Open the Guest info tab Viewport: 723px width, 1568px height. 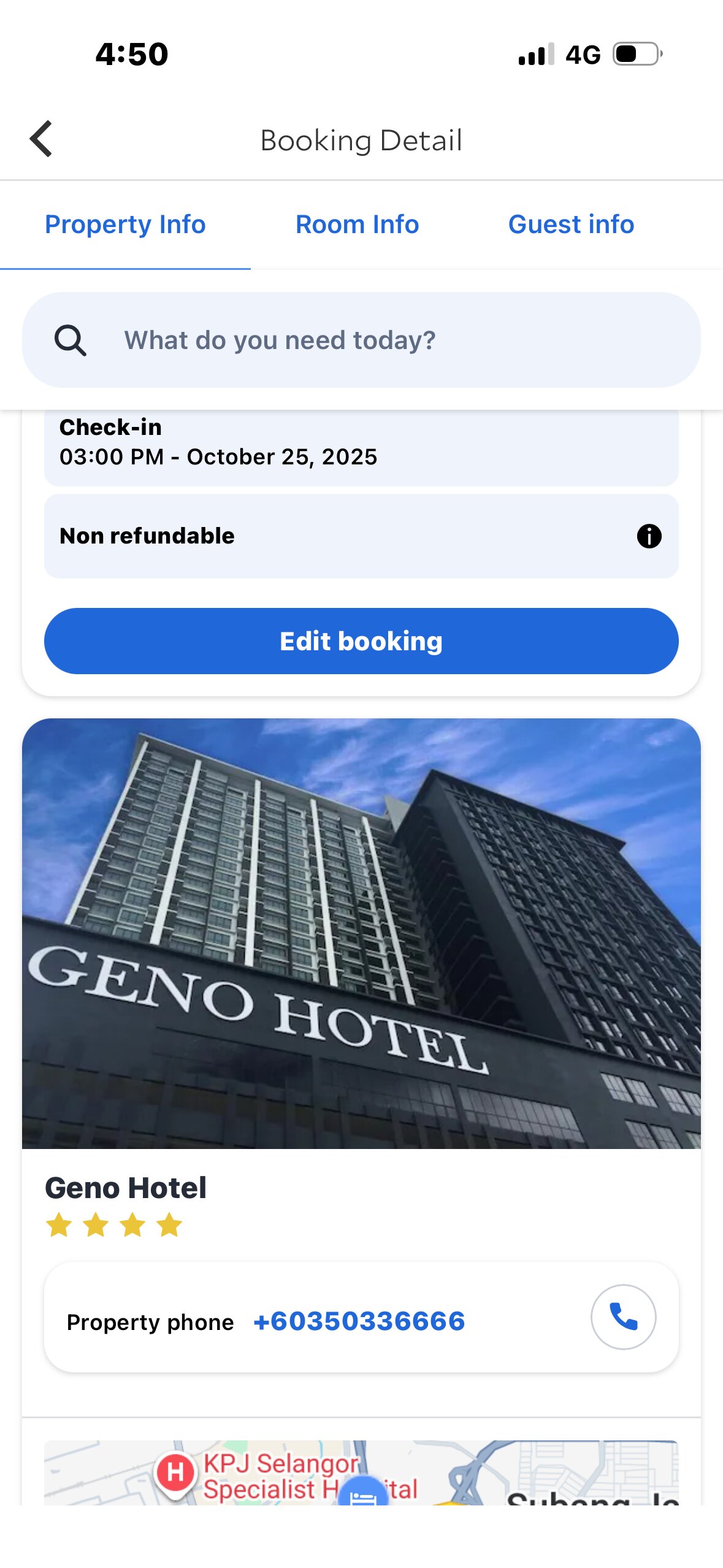click(571, 225)
